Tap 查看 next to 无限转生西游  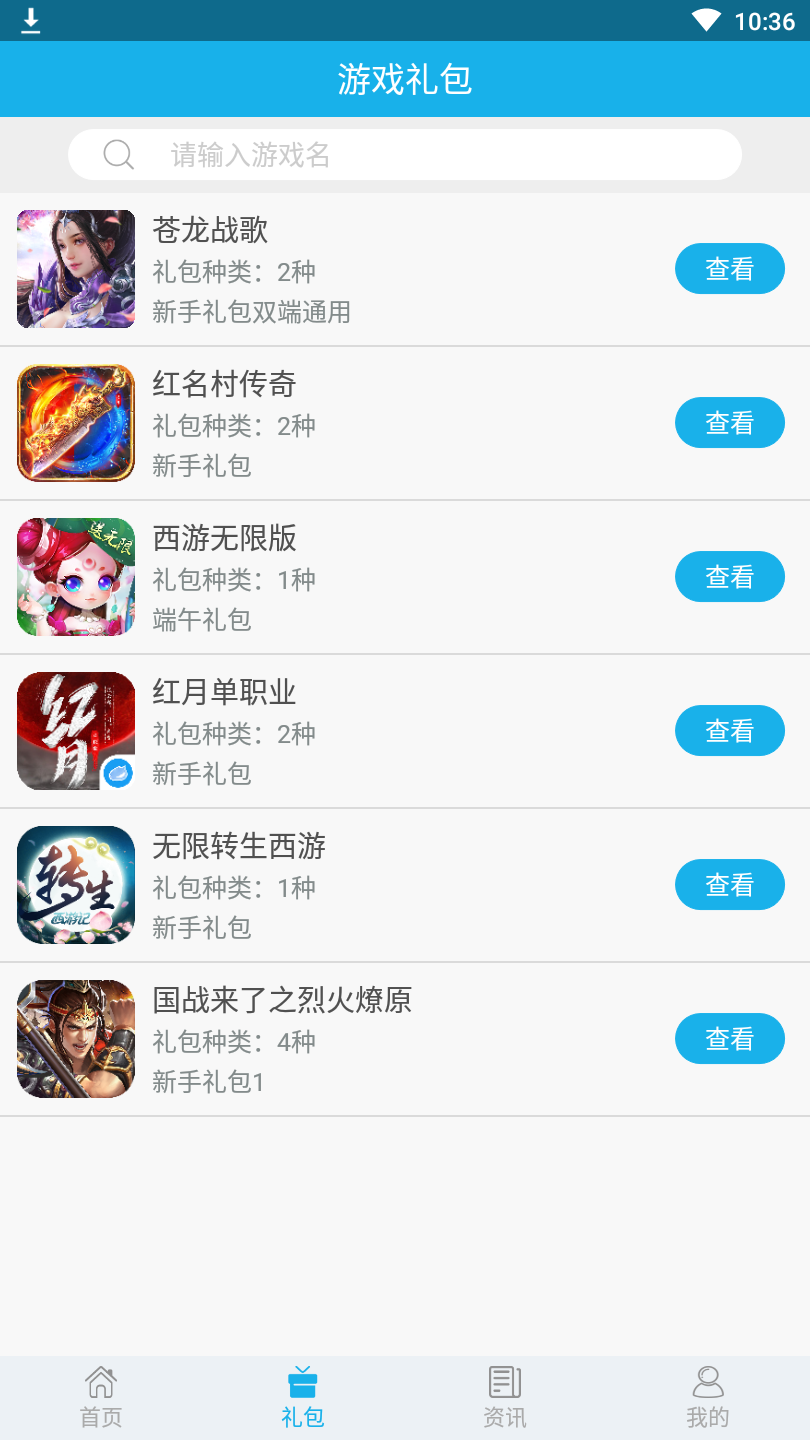(729, 885)
